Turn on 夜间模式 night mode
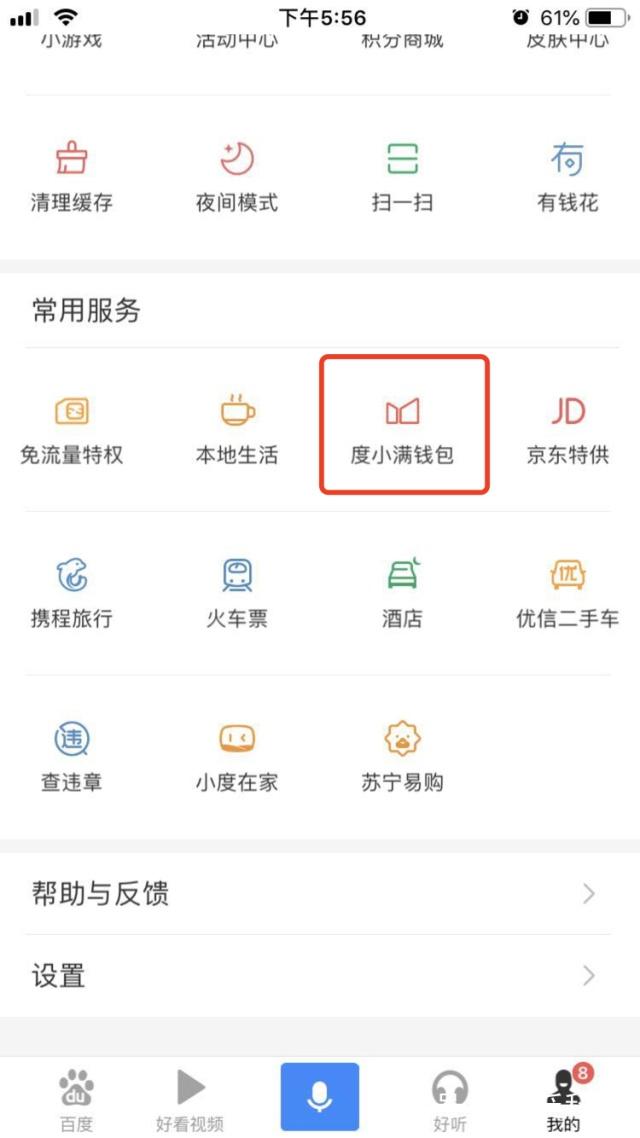The width and height of the screenshot is (640, 1138). pyautogui.click(x=237, y=177)
